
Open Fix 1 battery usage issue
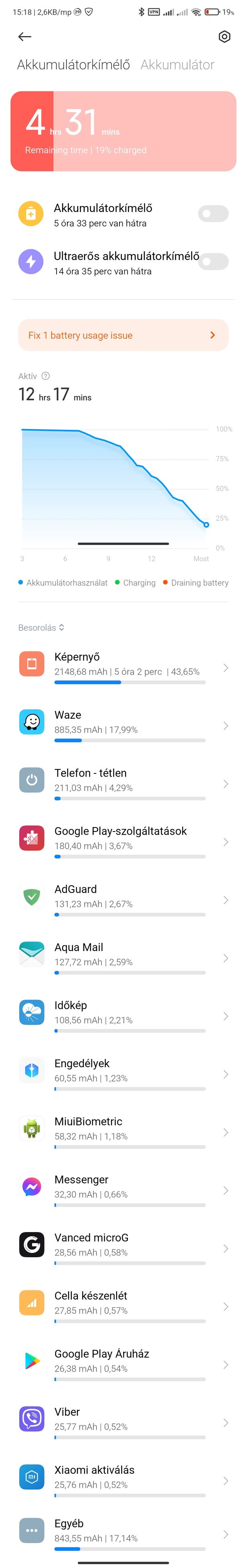(123, 336)
